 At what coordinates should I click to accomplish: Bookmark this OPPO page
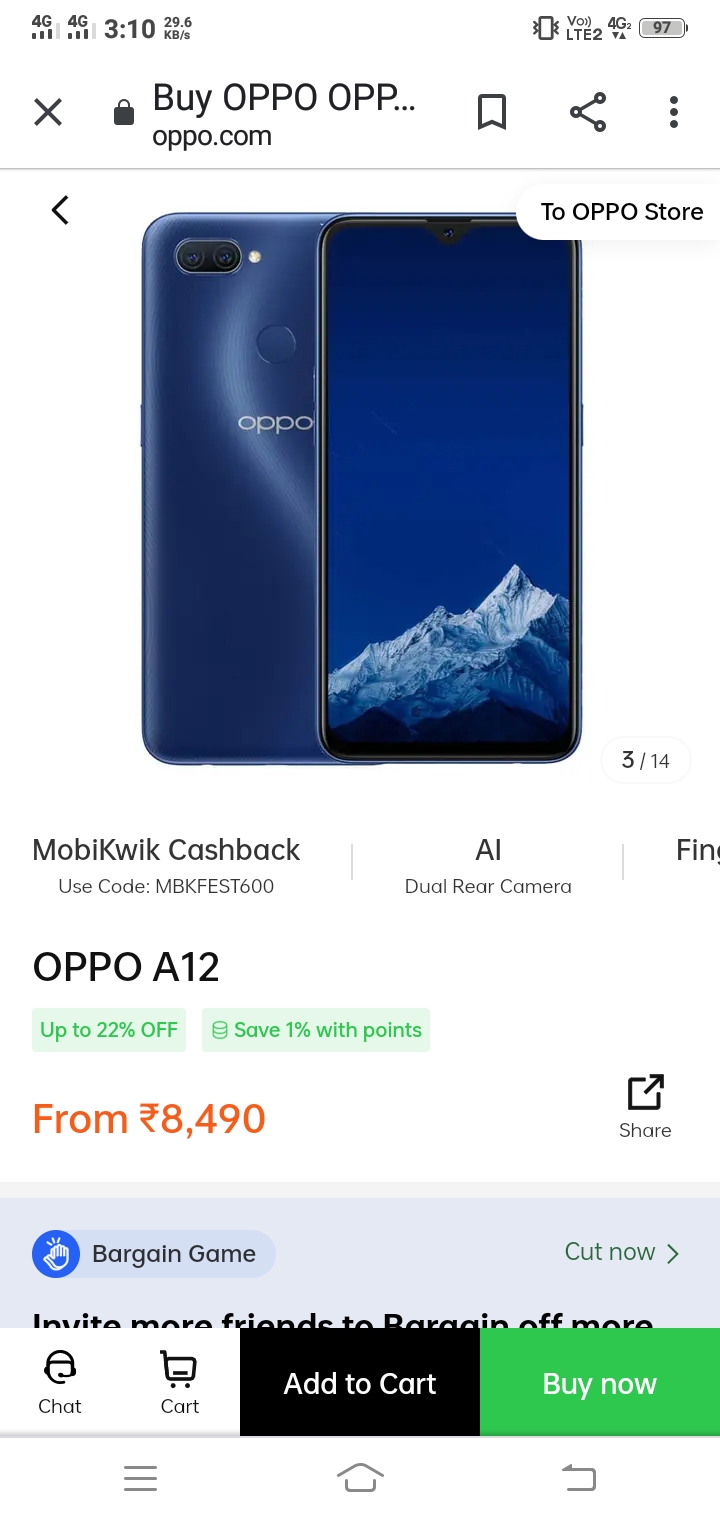pyautogui.click(x=491, y=112)
